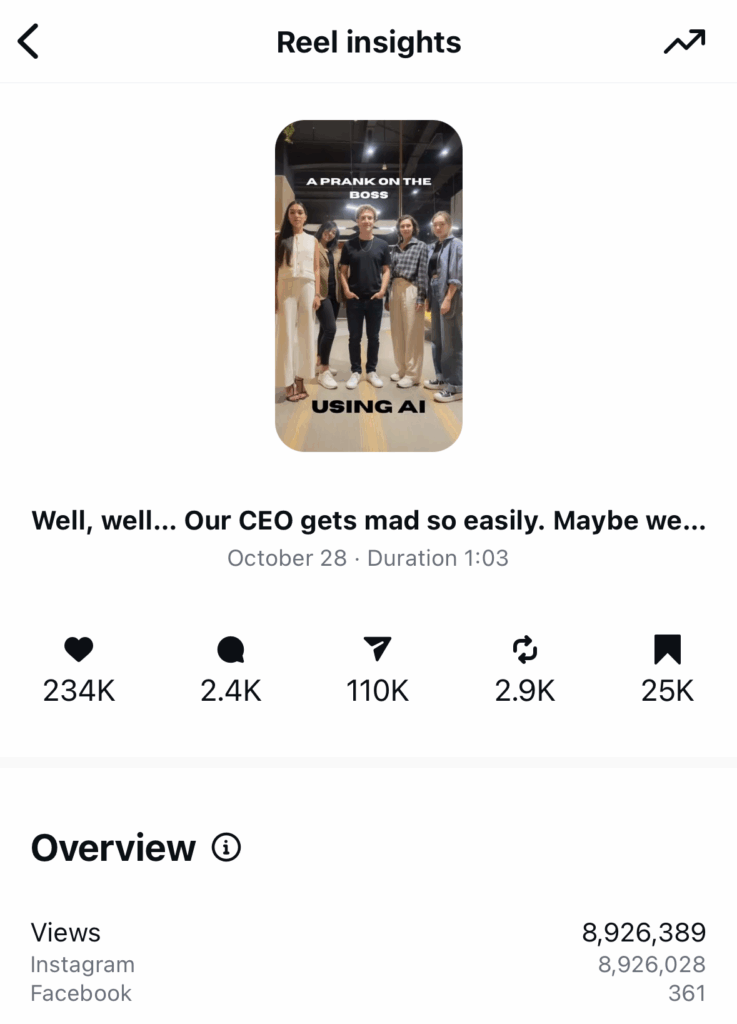Tap the info icon beside Overview
This screenshot has width=737, height=1024.
[227, 848]
